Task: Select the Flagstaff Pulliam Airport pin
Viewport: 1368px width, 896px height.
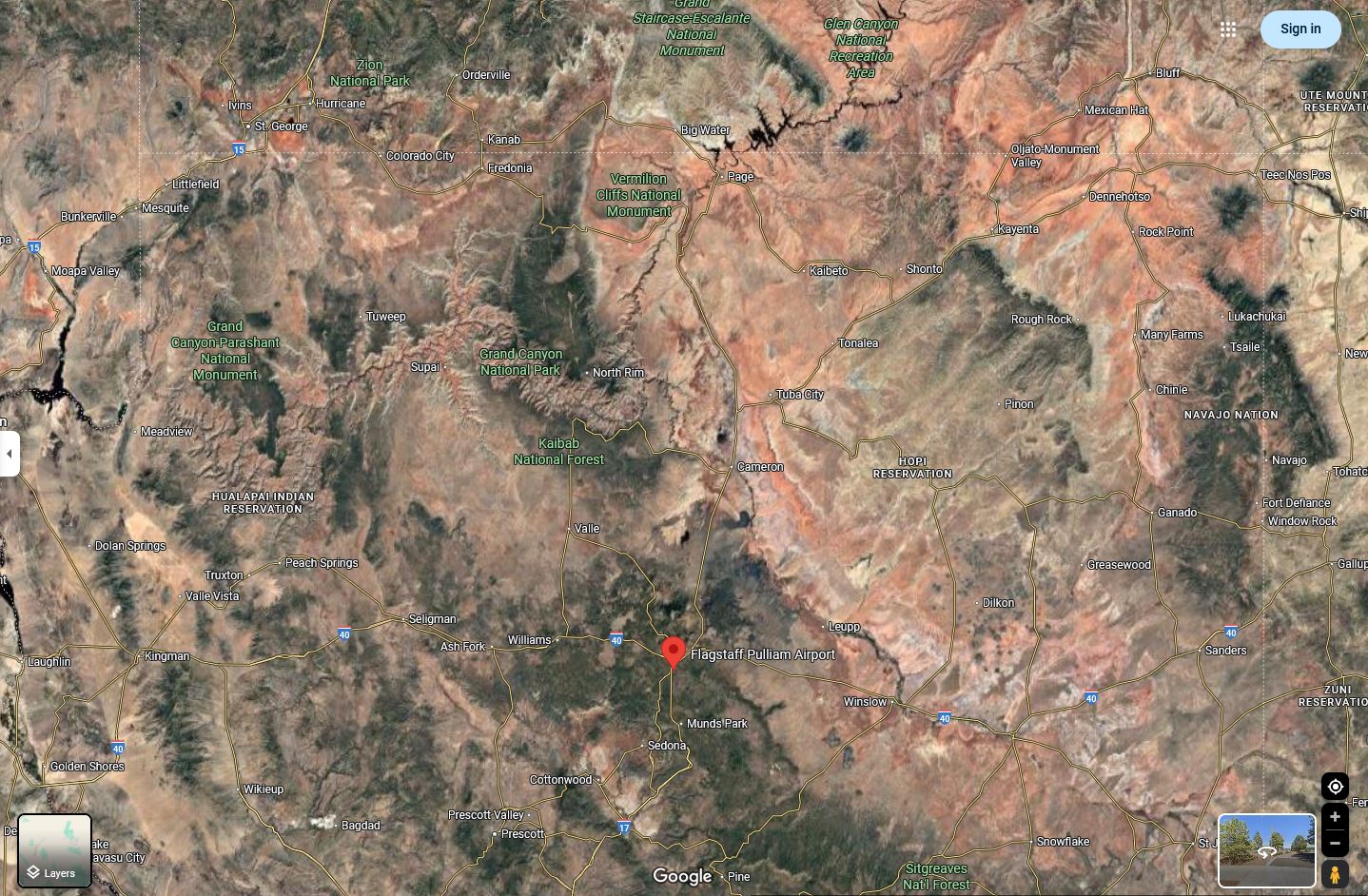Action: [674, 652]
